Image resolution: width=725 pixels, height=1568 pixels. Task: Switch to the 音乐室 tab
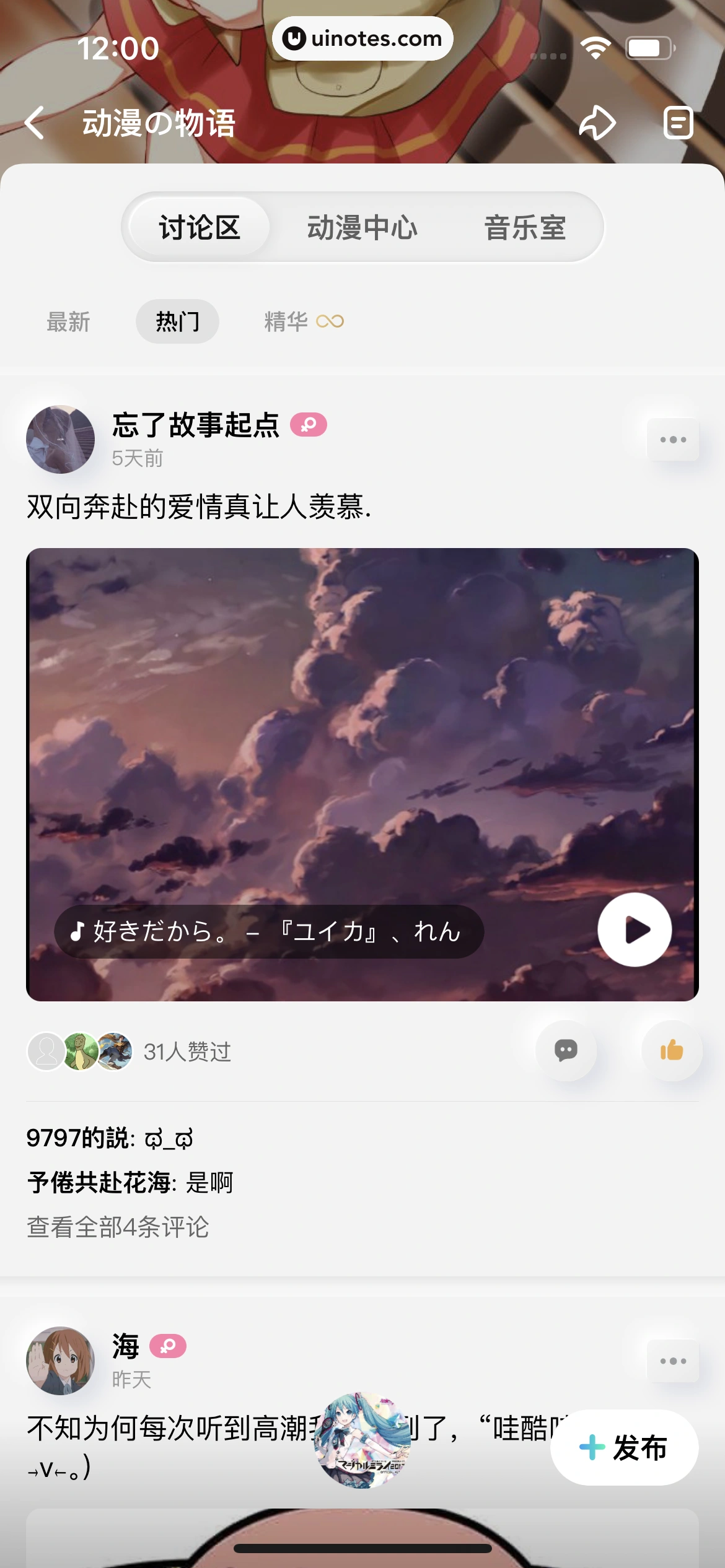[525, 227]
